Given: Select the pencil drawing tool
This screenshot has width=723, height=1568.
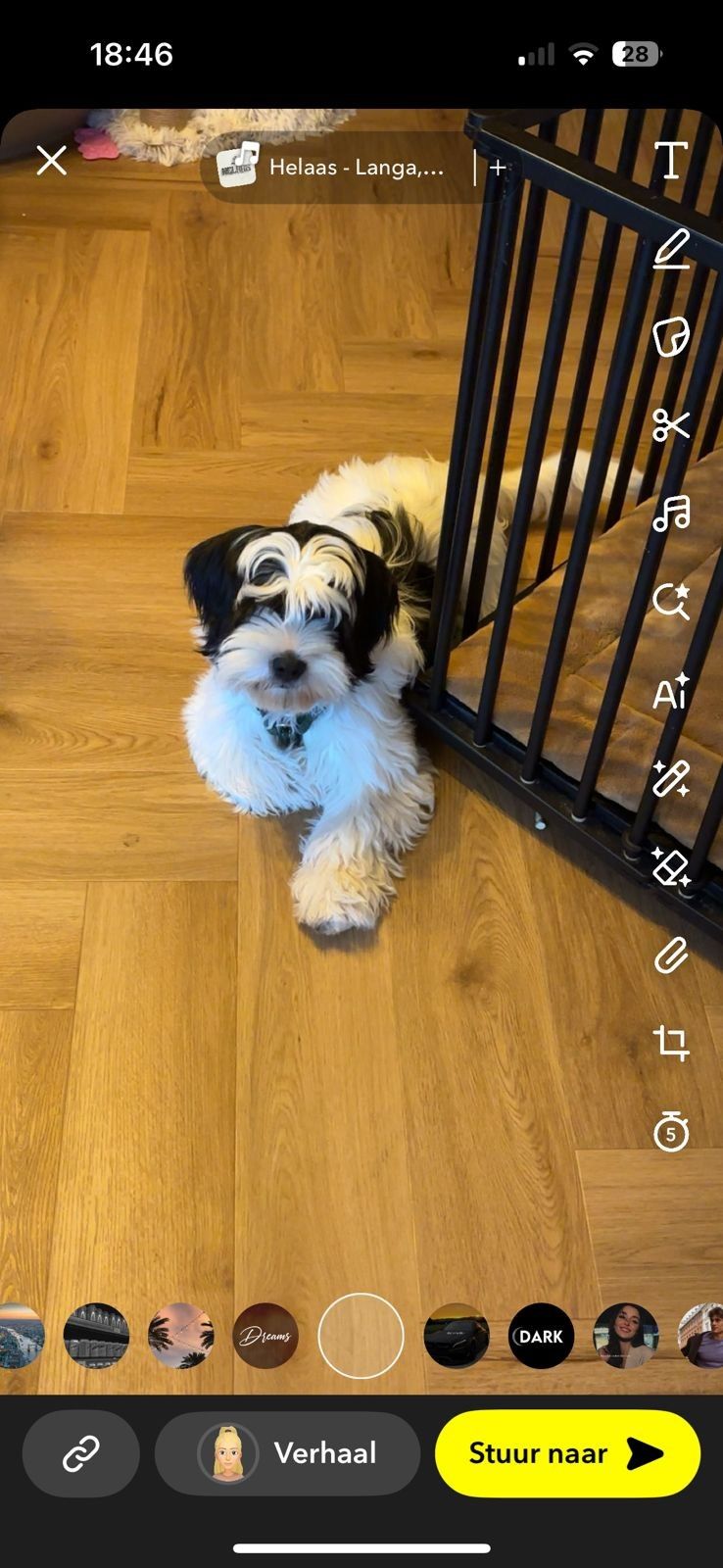Looking at the screenshot, I should pyautogui.click(x=671, y=249).
